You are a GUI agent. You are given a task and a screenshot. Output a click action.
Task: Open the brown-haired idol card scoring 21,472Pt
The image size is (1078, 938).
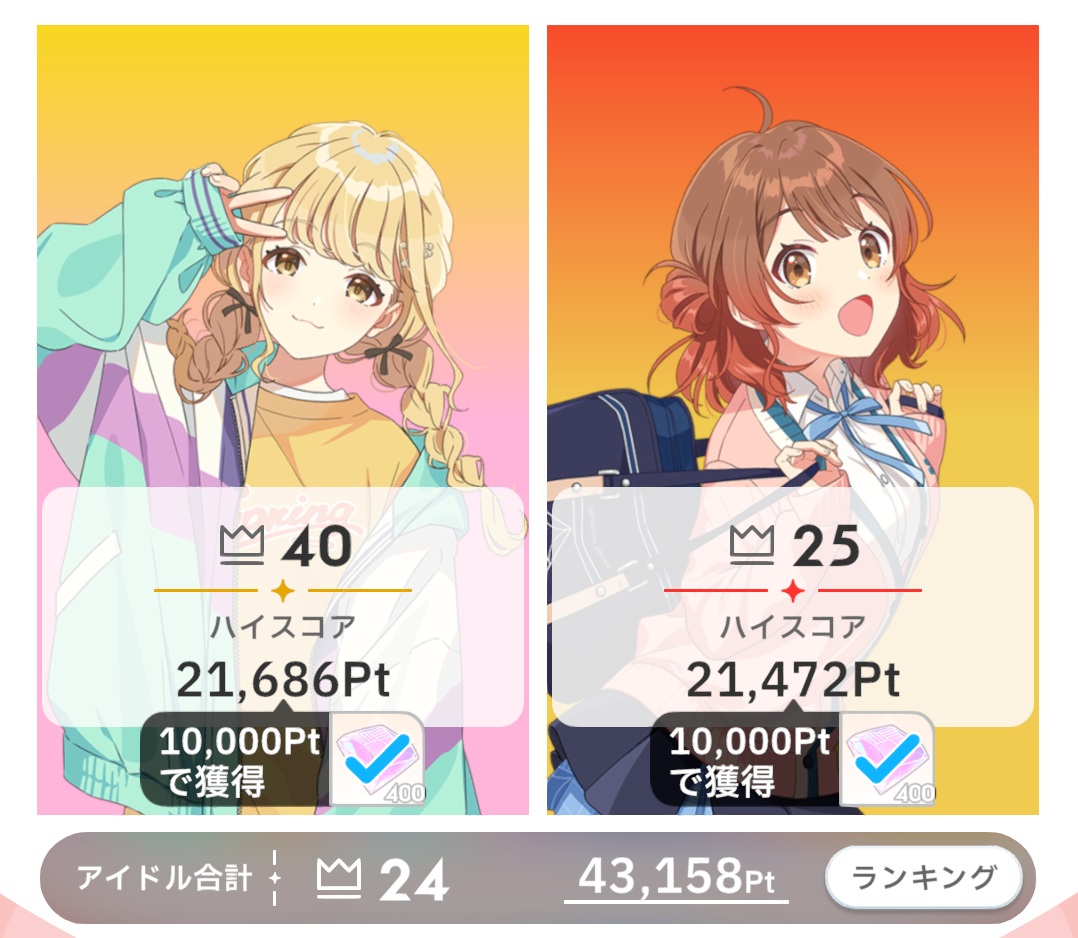point(792,300)
